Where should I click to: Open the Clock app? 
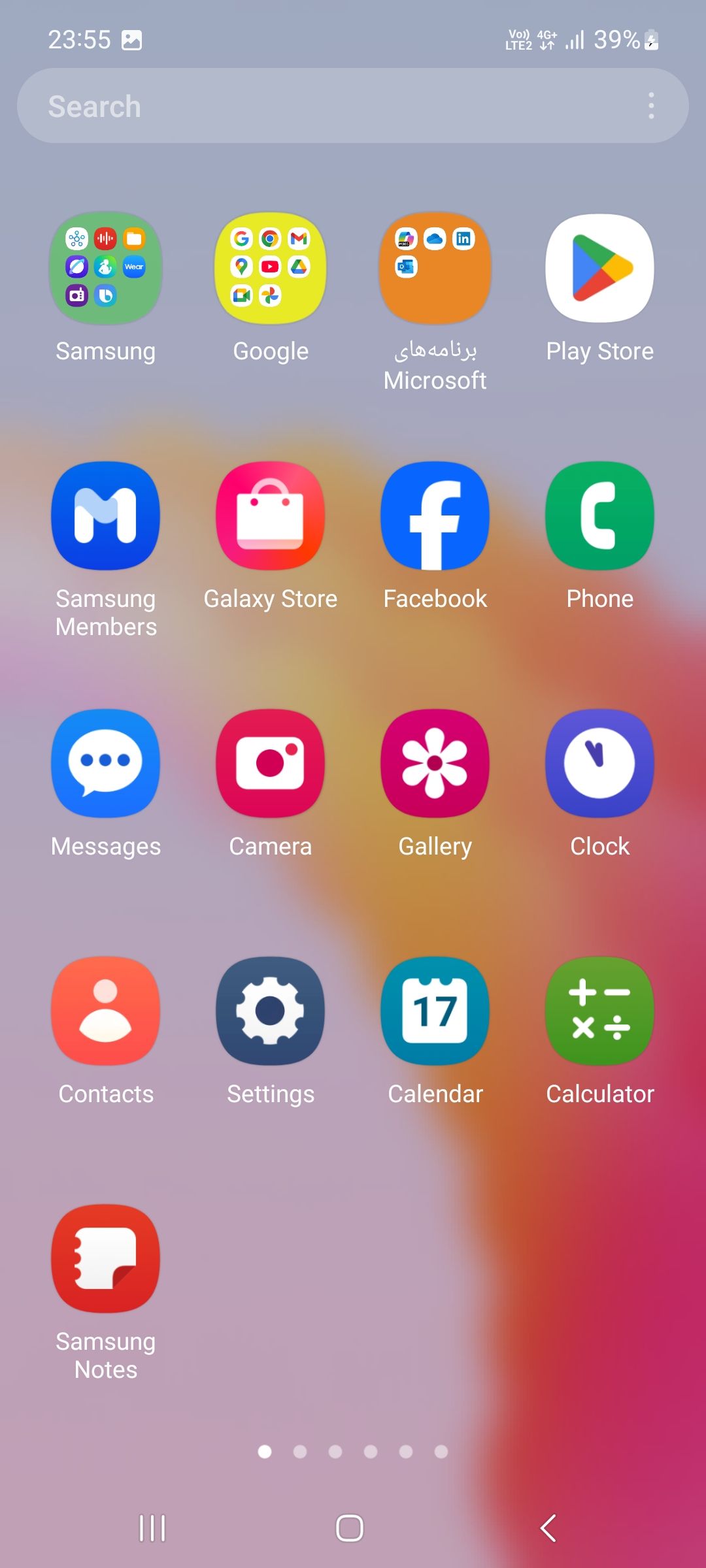click(600, 763)
